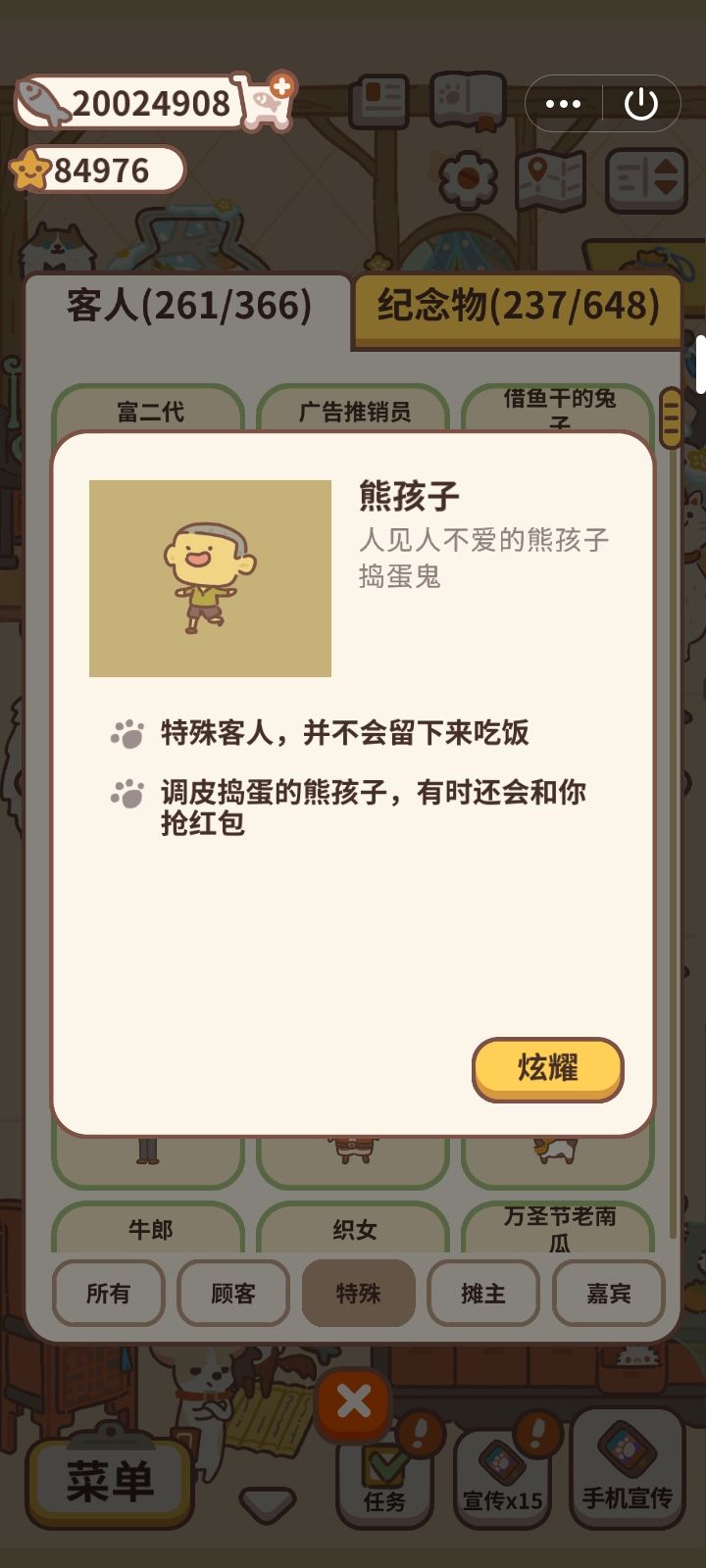Enable the 顾客 filter

pos(233,1294)
